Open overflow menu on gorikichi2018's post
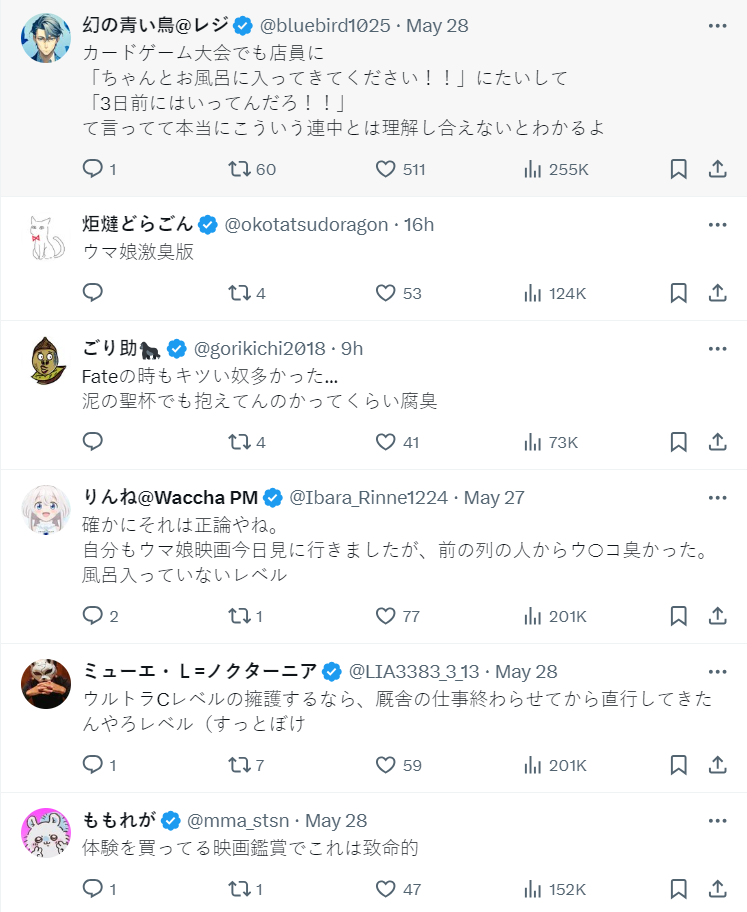 click(717, 348)
